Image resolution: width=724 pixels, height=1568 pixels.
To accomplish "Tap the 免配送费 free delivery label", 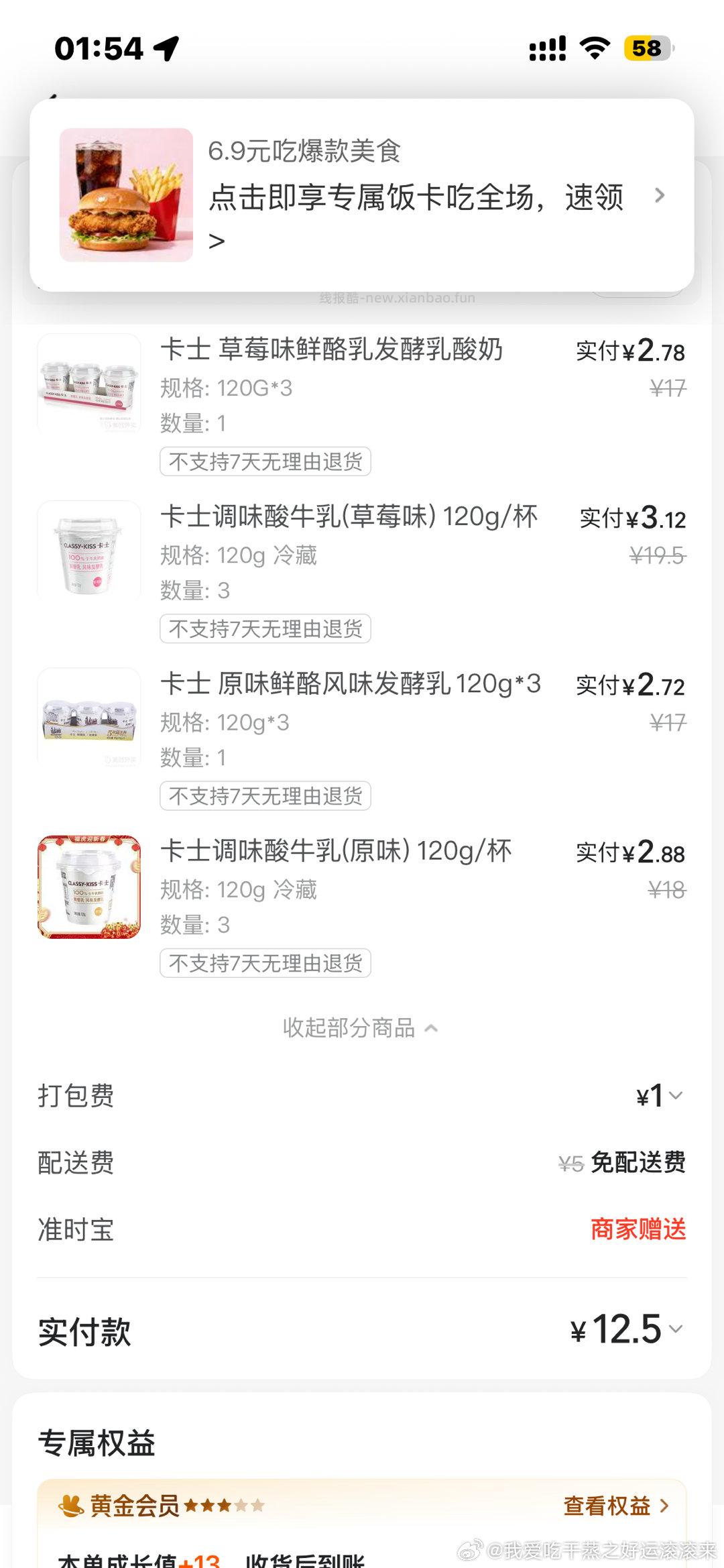I will [638, 1164].
